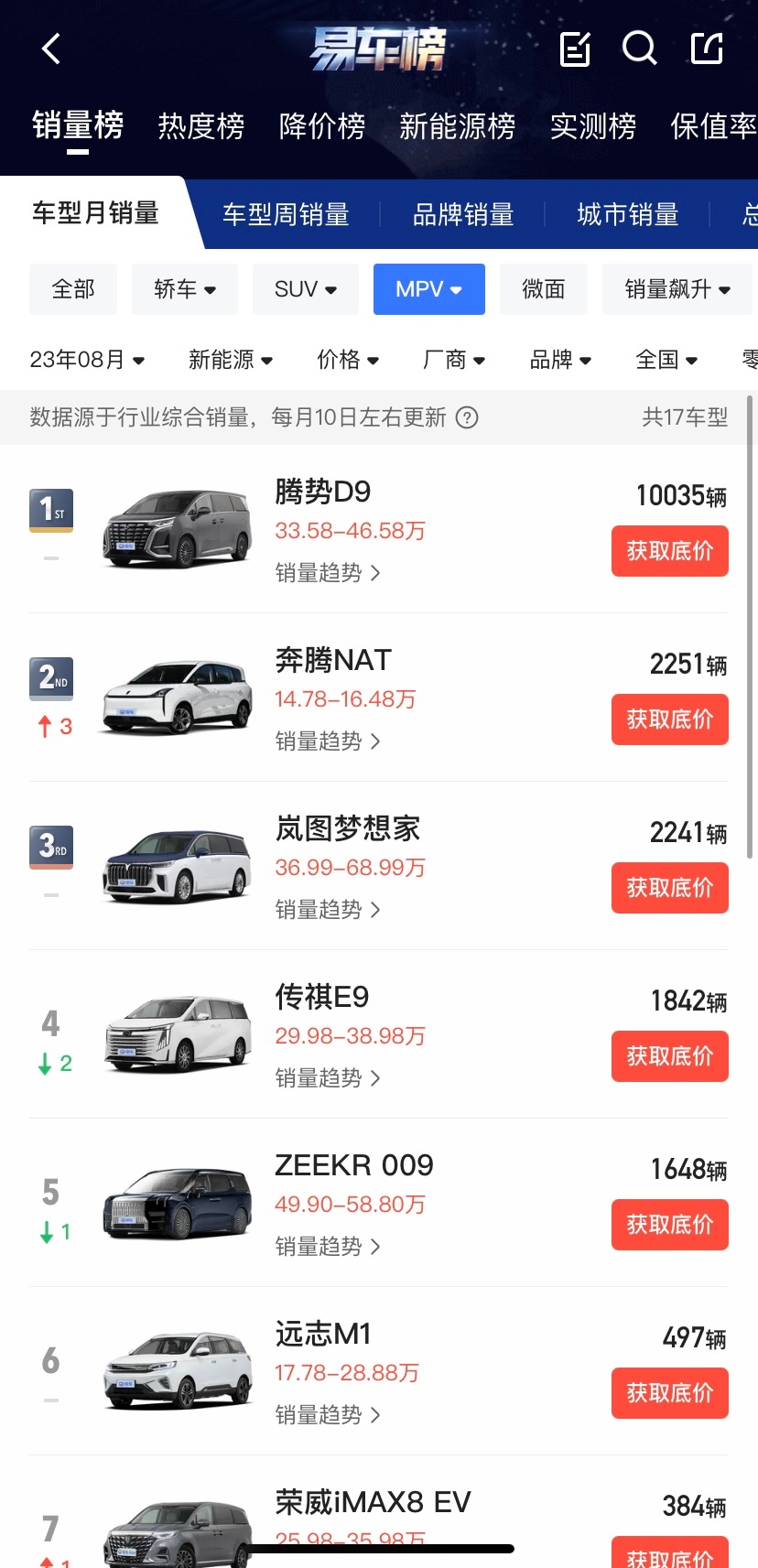
Task: Open the edit note icon in header
Action: (575, 49)
